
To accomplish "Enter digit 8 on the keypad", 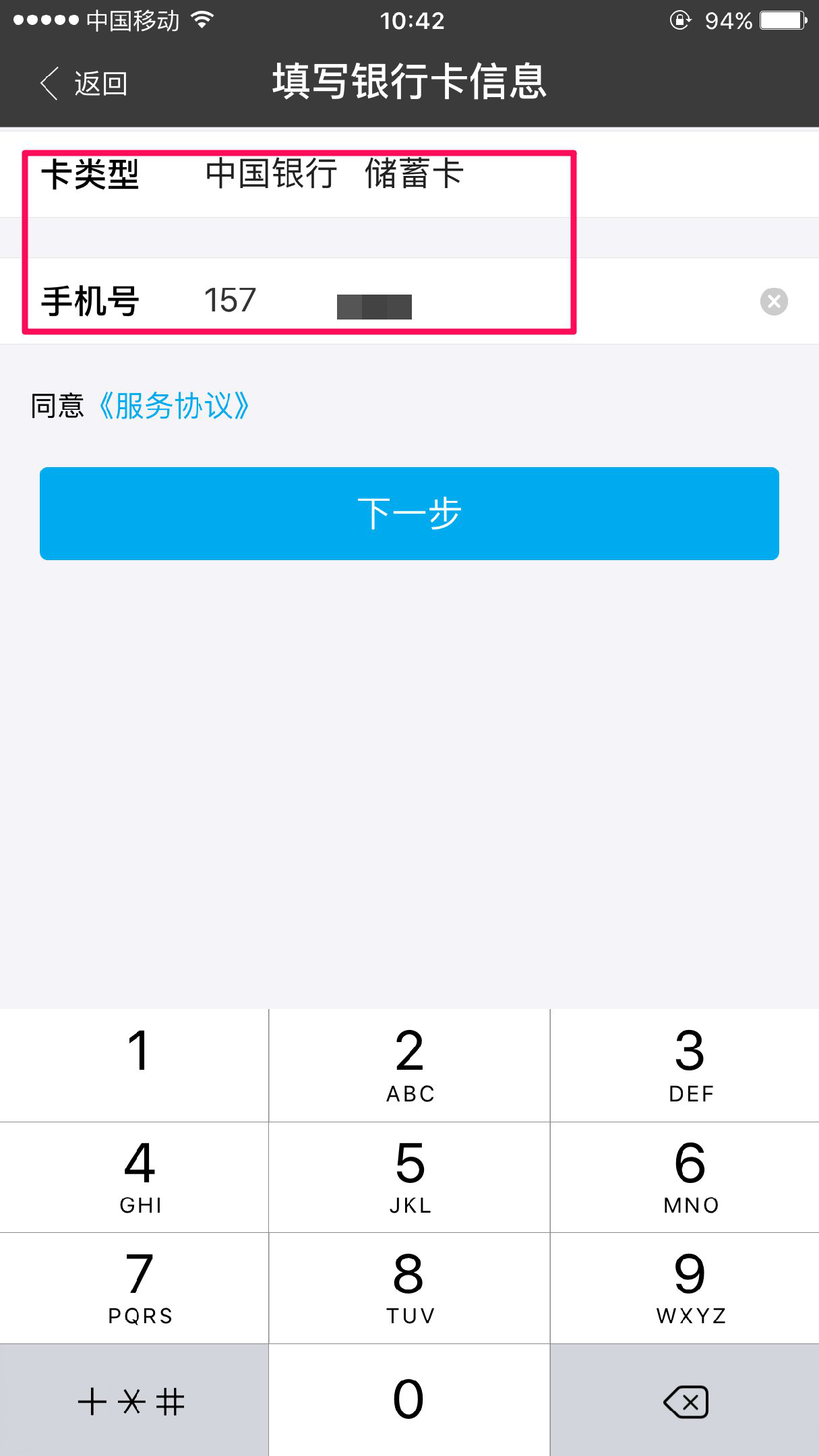I will coord(409,1287).
